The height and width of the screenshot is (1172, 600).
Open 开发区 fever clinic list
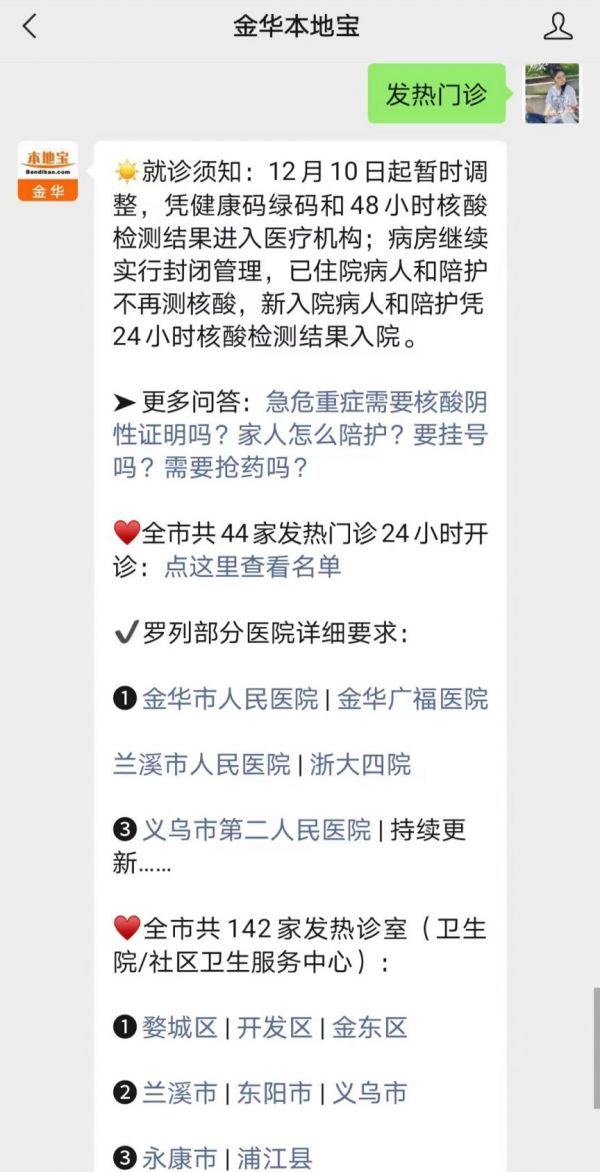pyautogui.click(x=275, y=1027)
